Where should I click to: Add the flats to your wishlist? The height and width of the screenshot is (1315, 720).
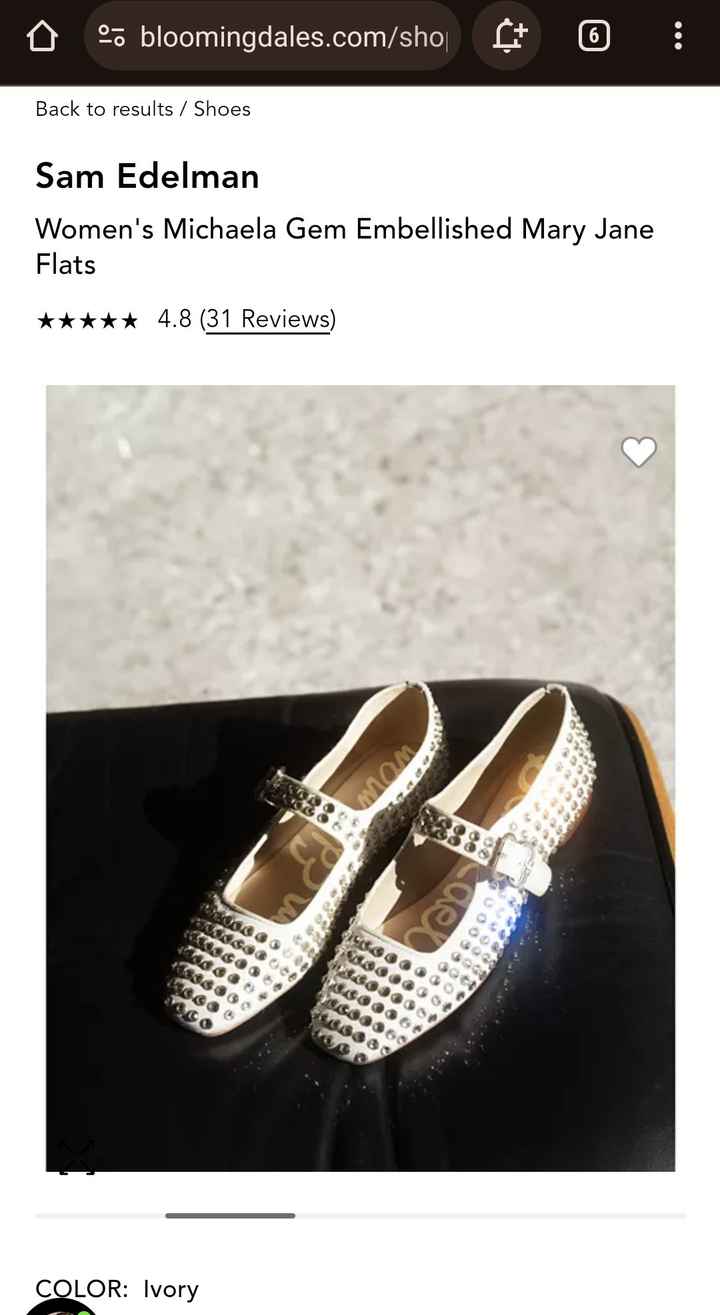(x=638, y=452)
